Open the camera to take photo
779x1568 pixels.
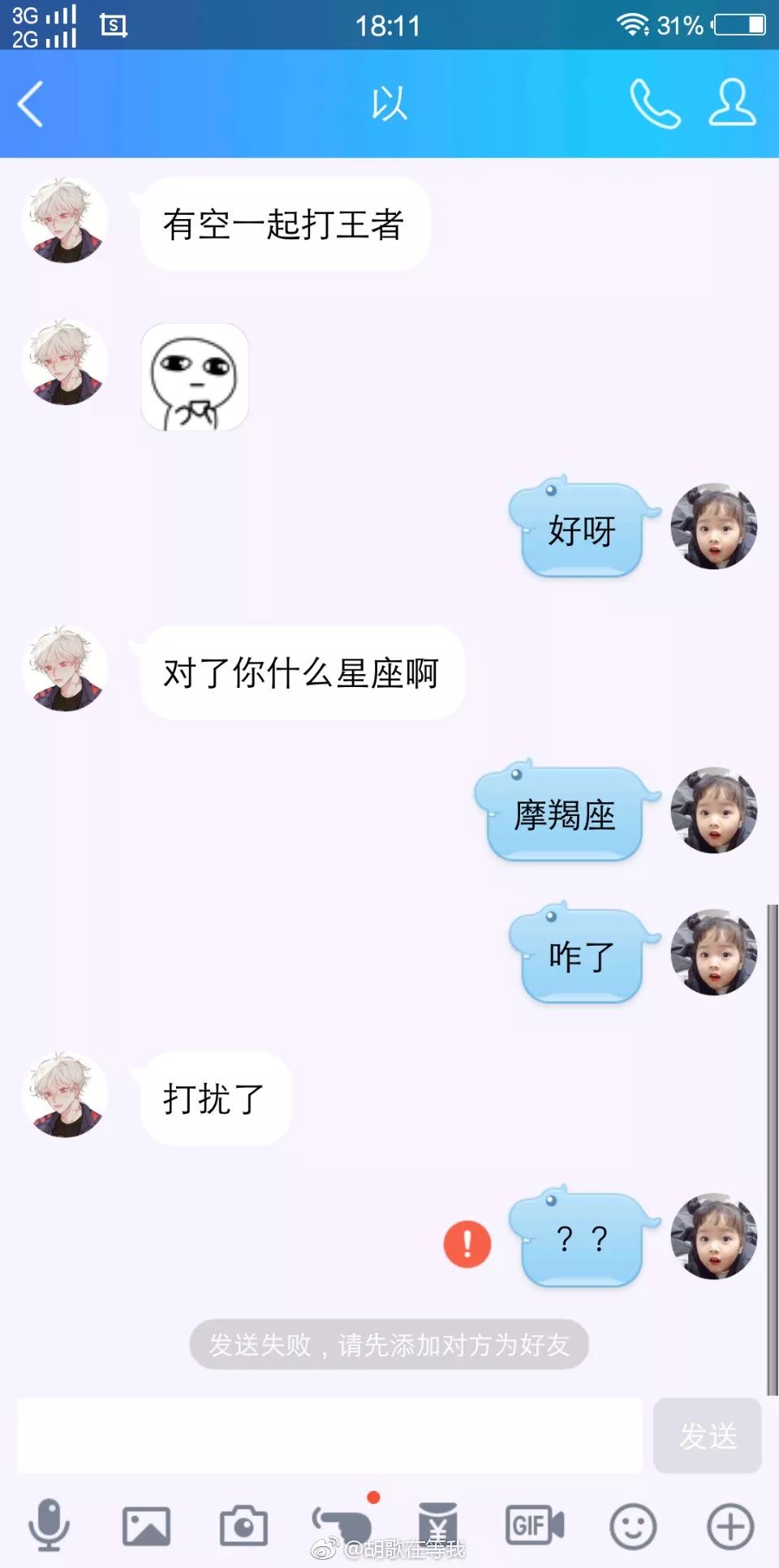[x=243, y=1526]
